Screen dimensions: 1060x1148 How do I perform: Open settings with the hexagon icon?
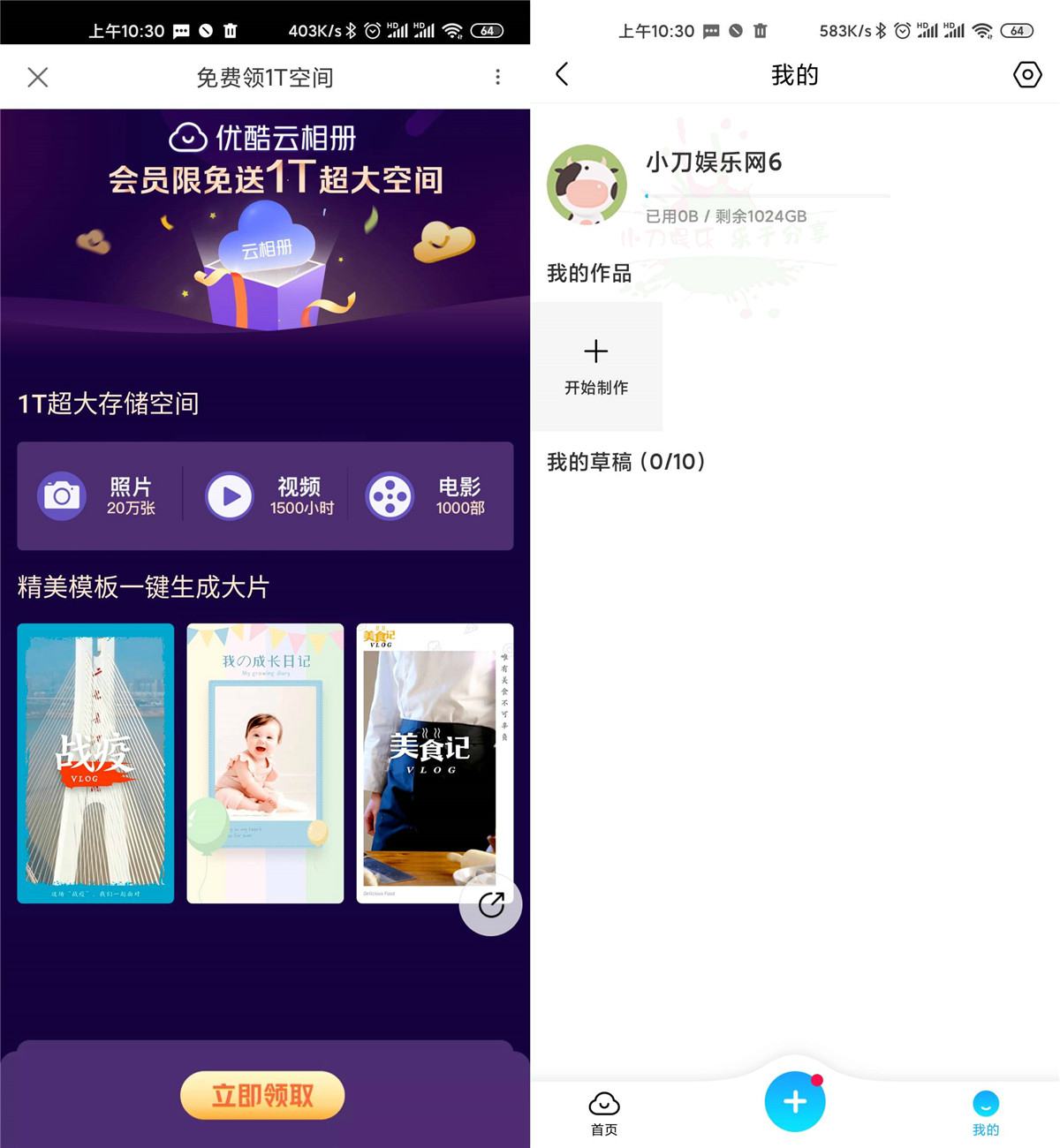(x=1027, y=75)
